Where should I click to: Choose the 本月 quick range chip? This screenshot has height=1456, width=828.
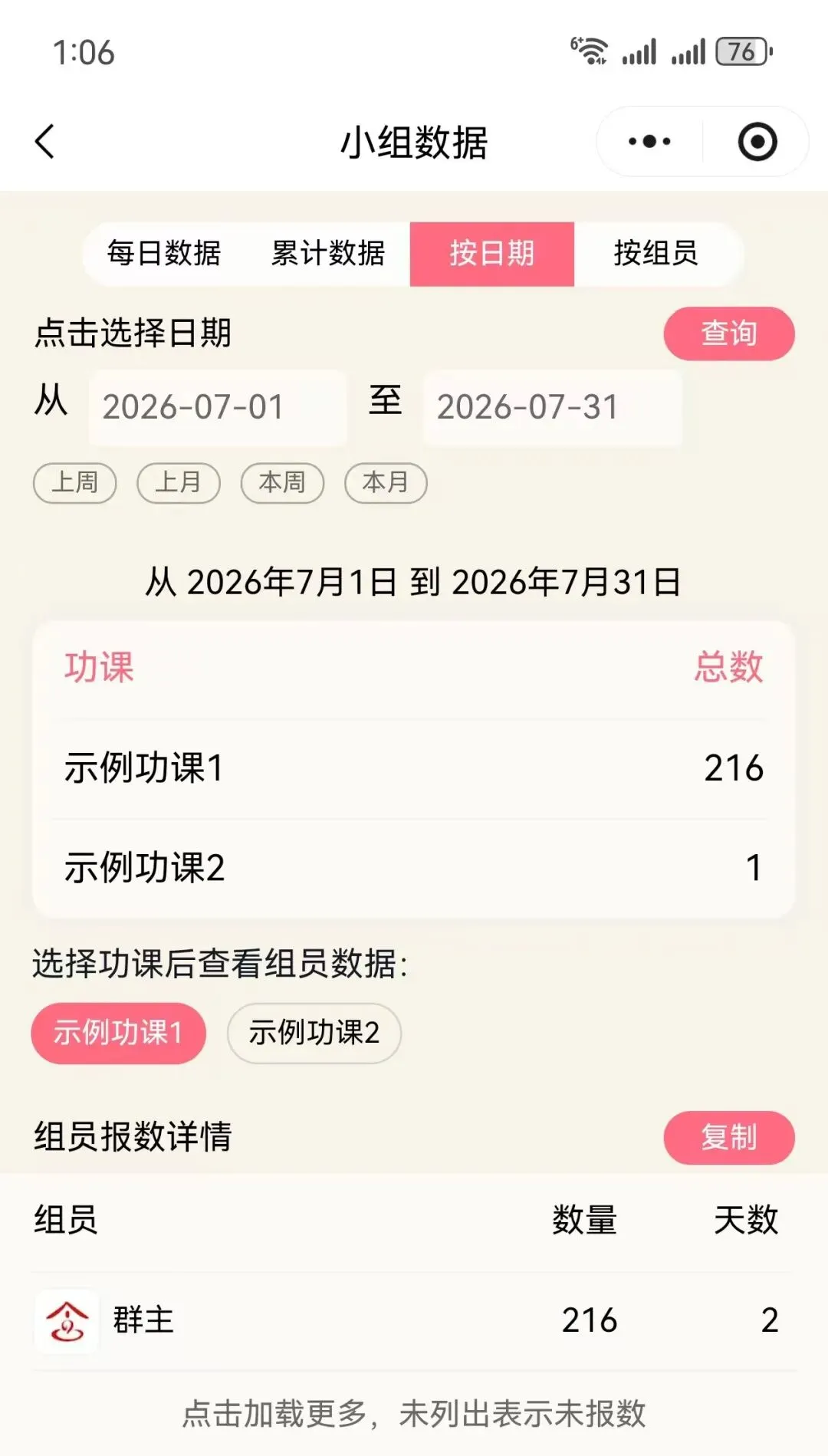[x=386, y=483]
